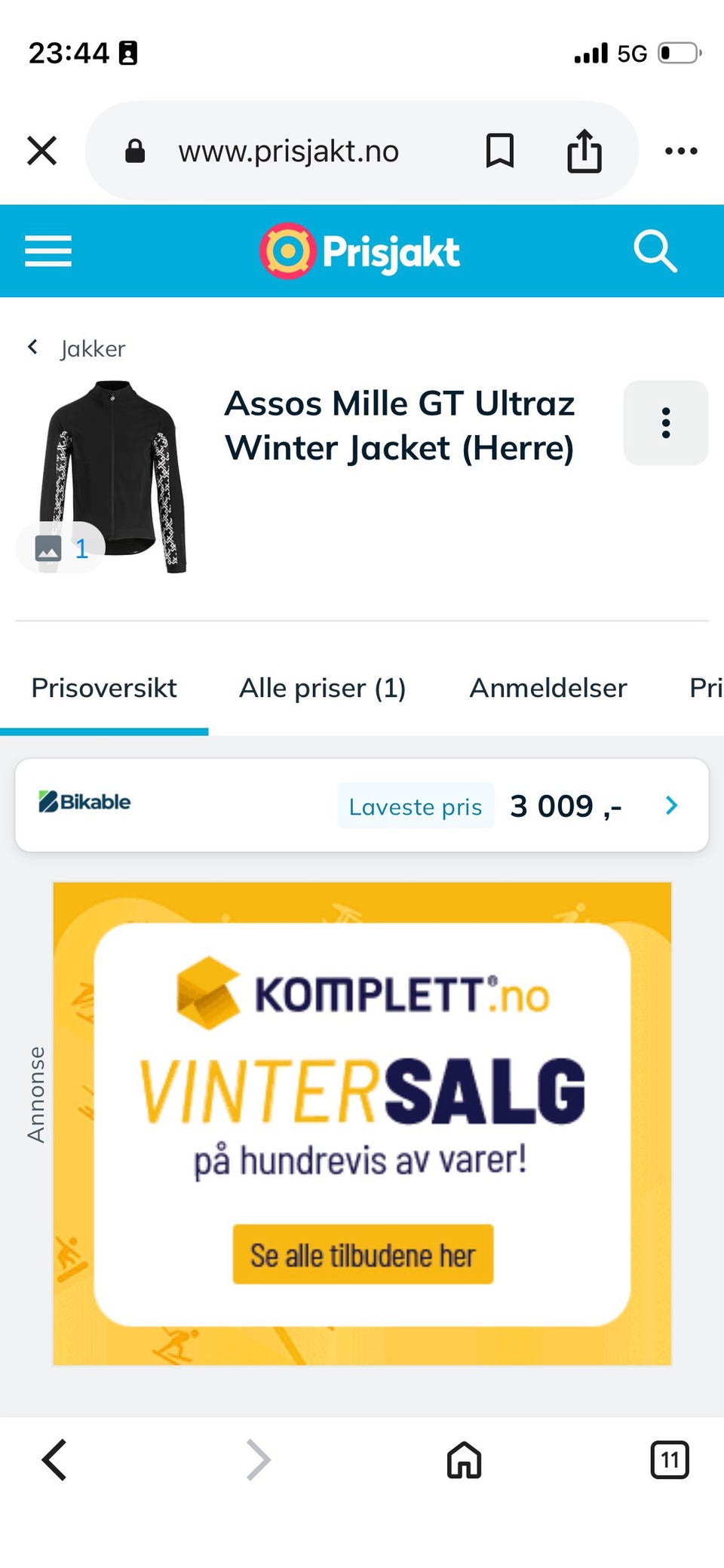Tap the padlock icon in the address bar
Image resolution: width=724 pixels, height=1568 pixels.
(136, 150)
